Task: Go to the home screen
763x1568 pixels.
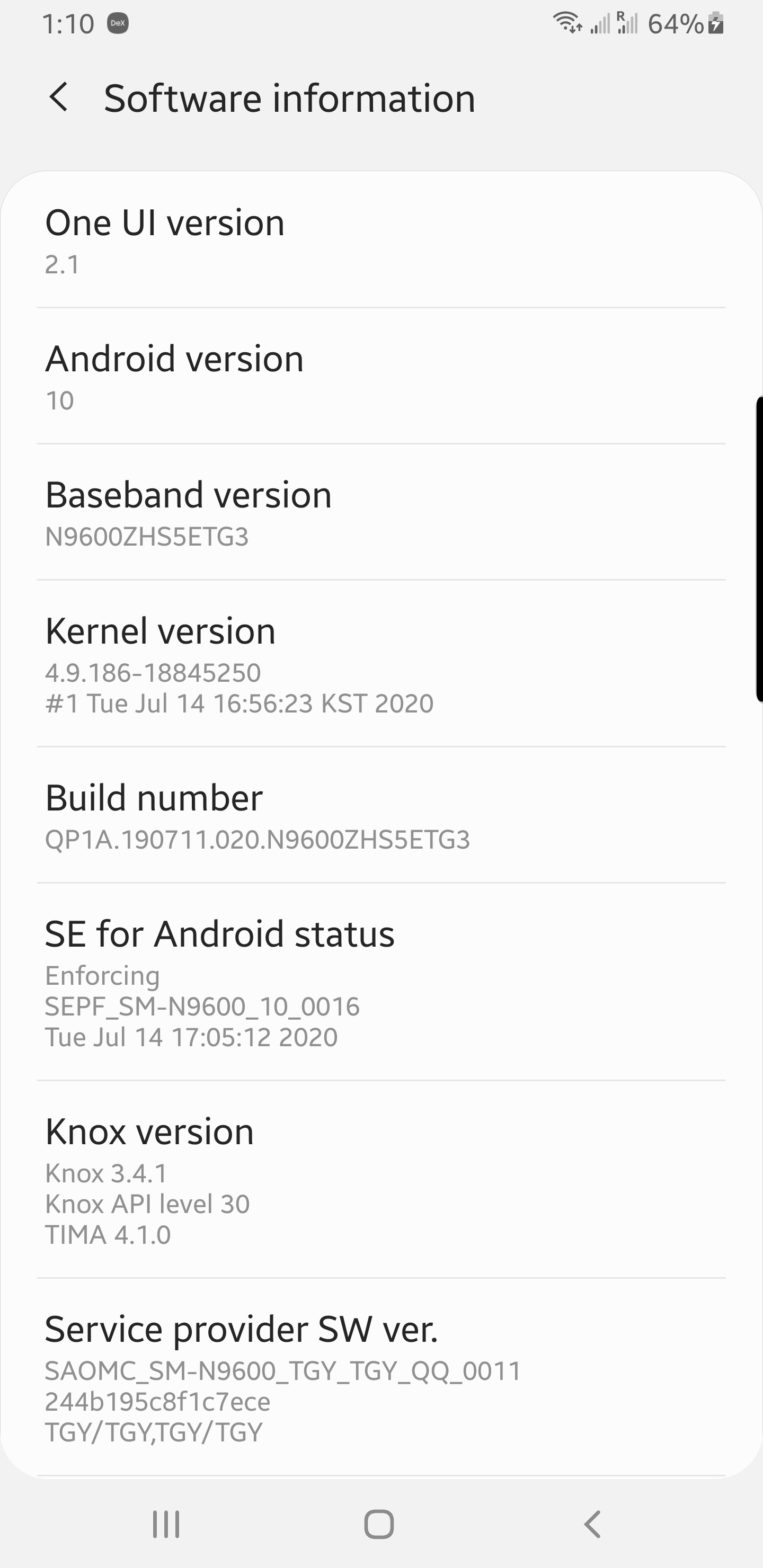Action: click(379, 1525)
